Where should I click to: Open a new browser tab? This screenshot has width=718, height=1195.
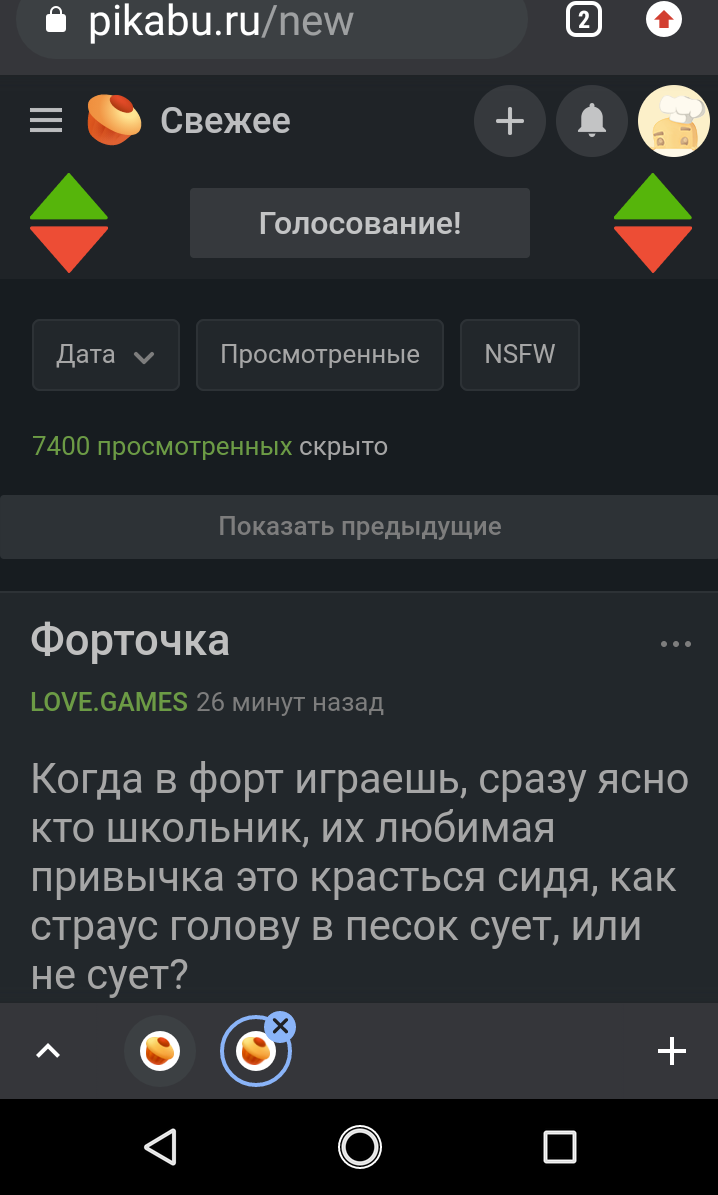[x=671, y=1051]
